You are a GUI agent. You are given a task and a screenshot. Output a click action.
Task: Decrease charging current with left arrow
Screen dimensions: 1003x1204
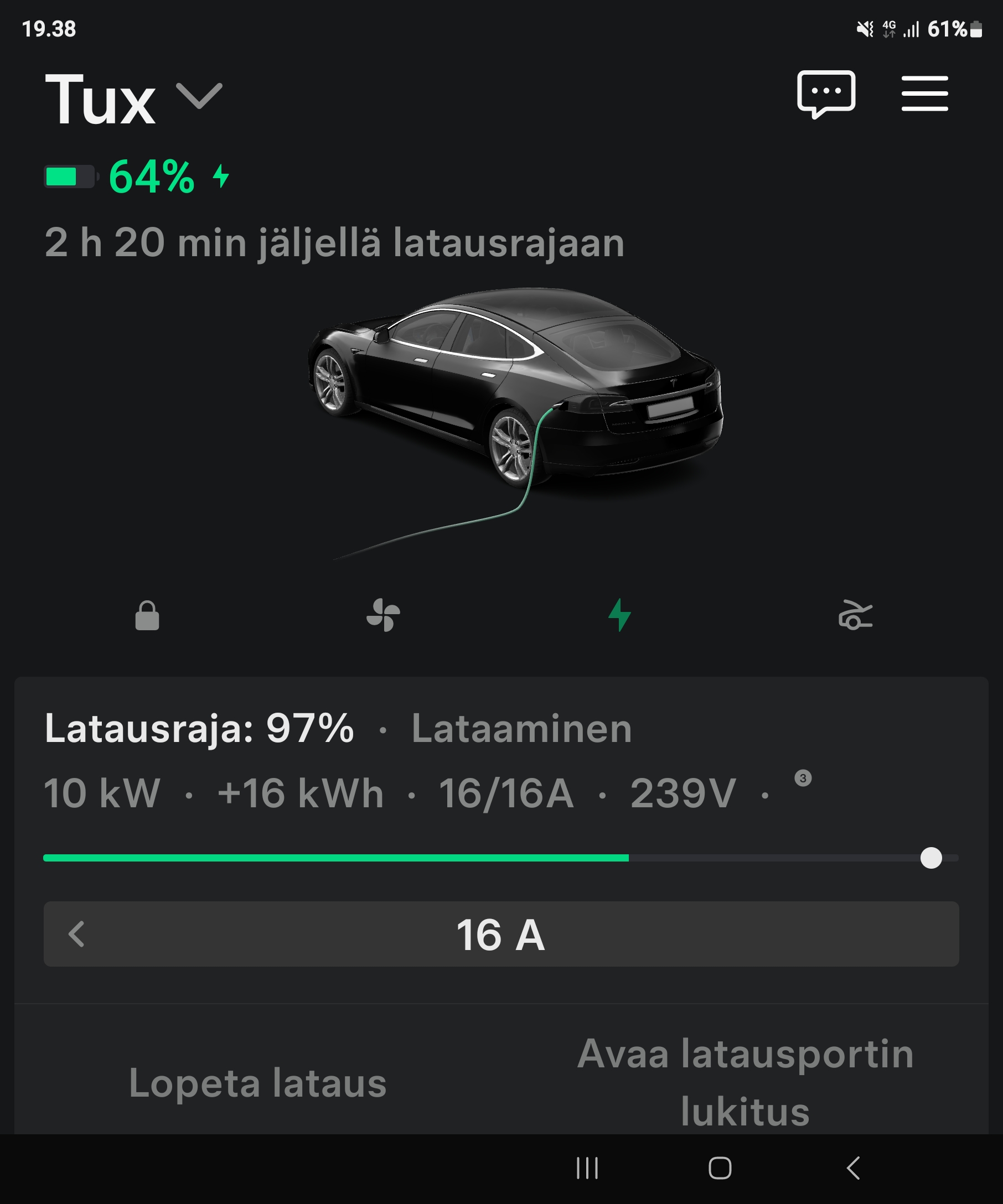pos(77,934)
